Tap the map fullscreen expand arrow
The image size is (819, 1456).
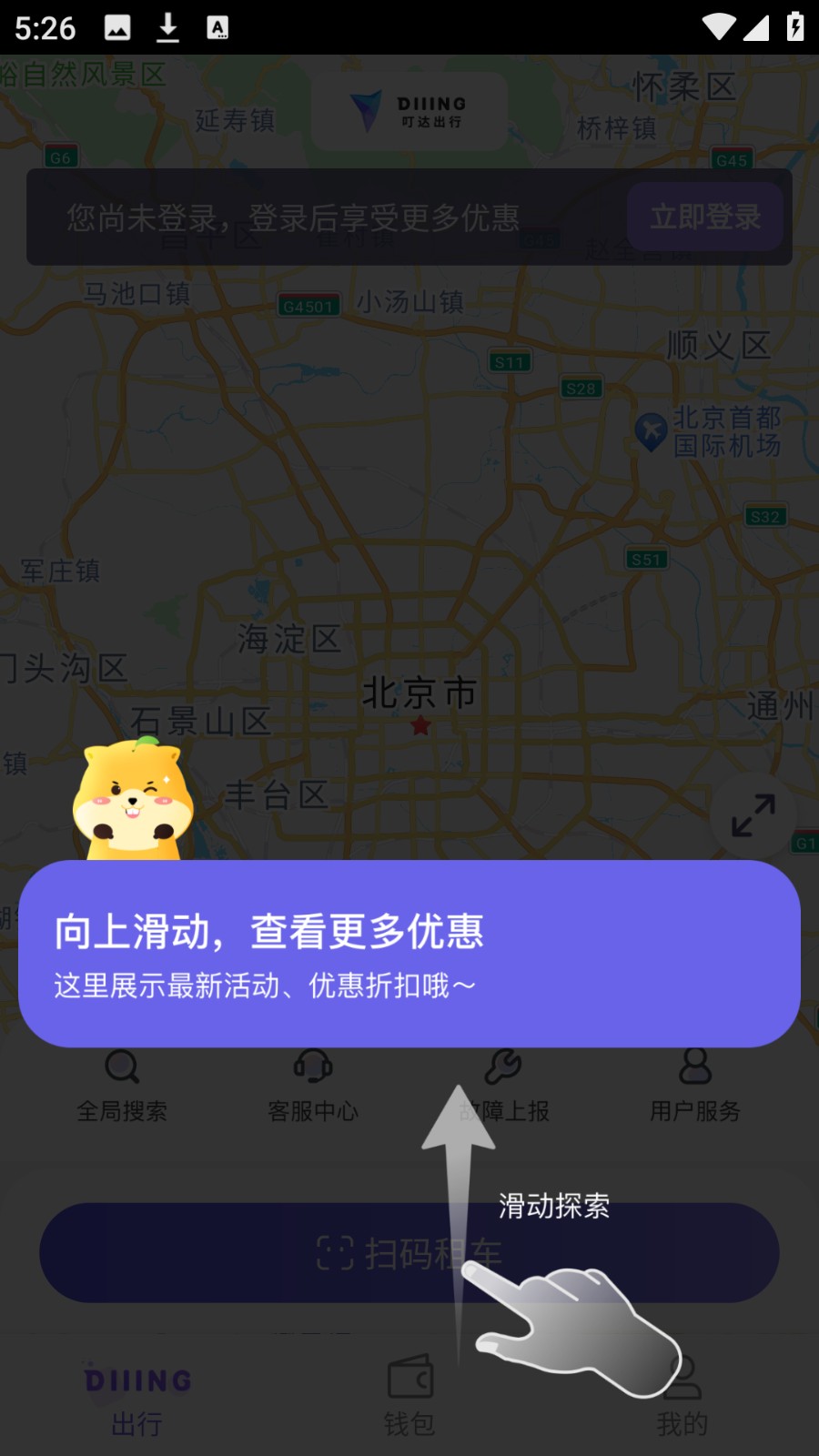752,817
